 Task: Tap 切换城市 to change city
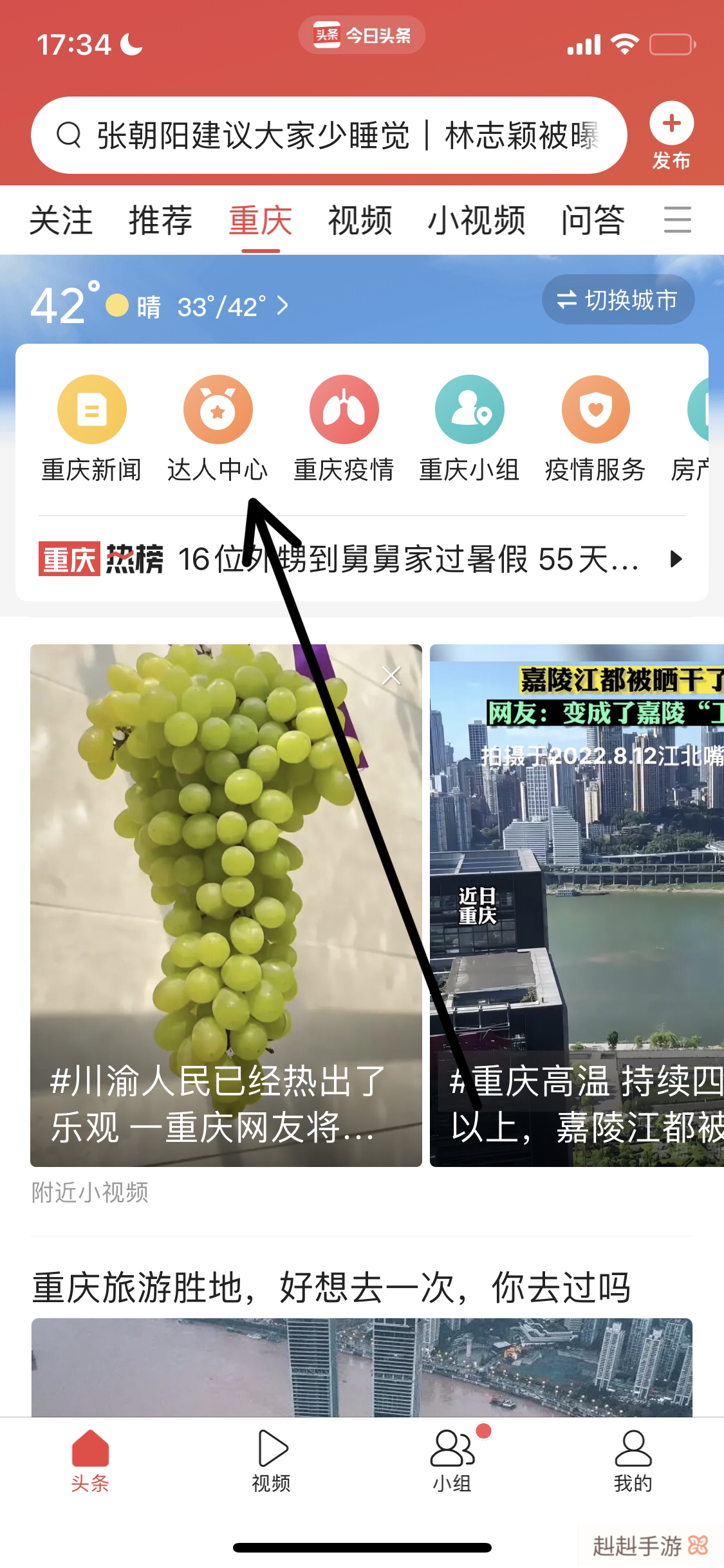tap(618, 300)
